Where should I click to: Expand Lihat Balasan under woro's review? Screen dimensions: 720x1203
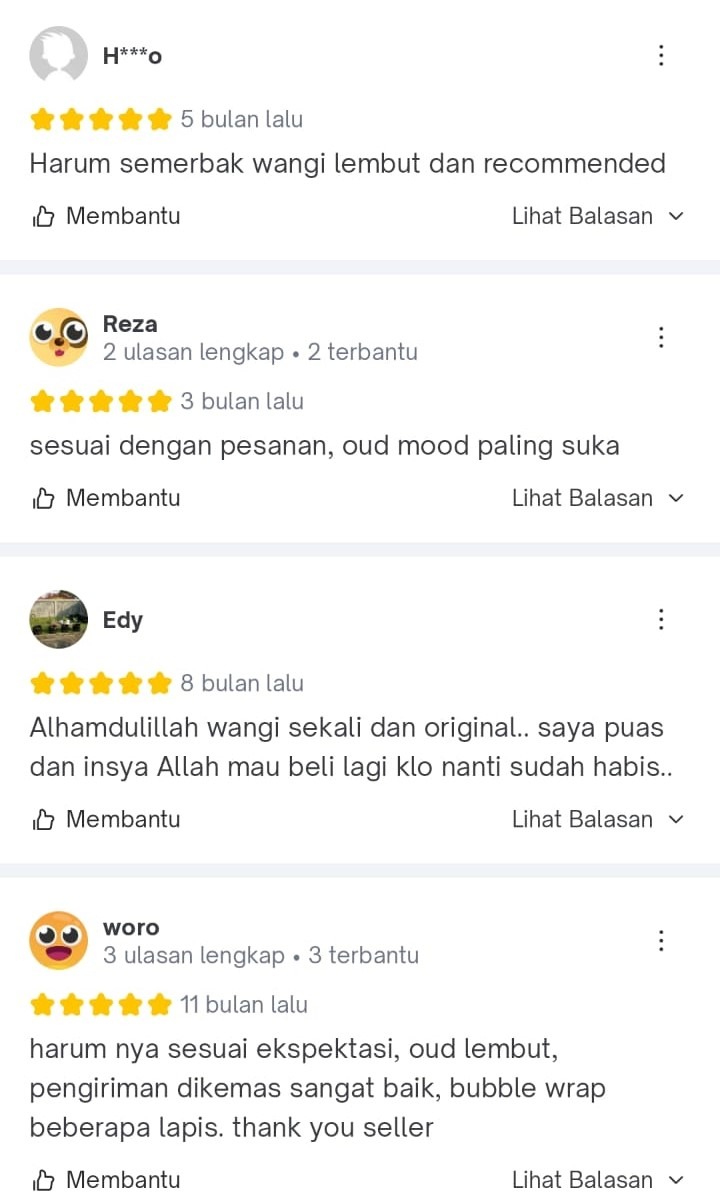(597, 1180)
